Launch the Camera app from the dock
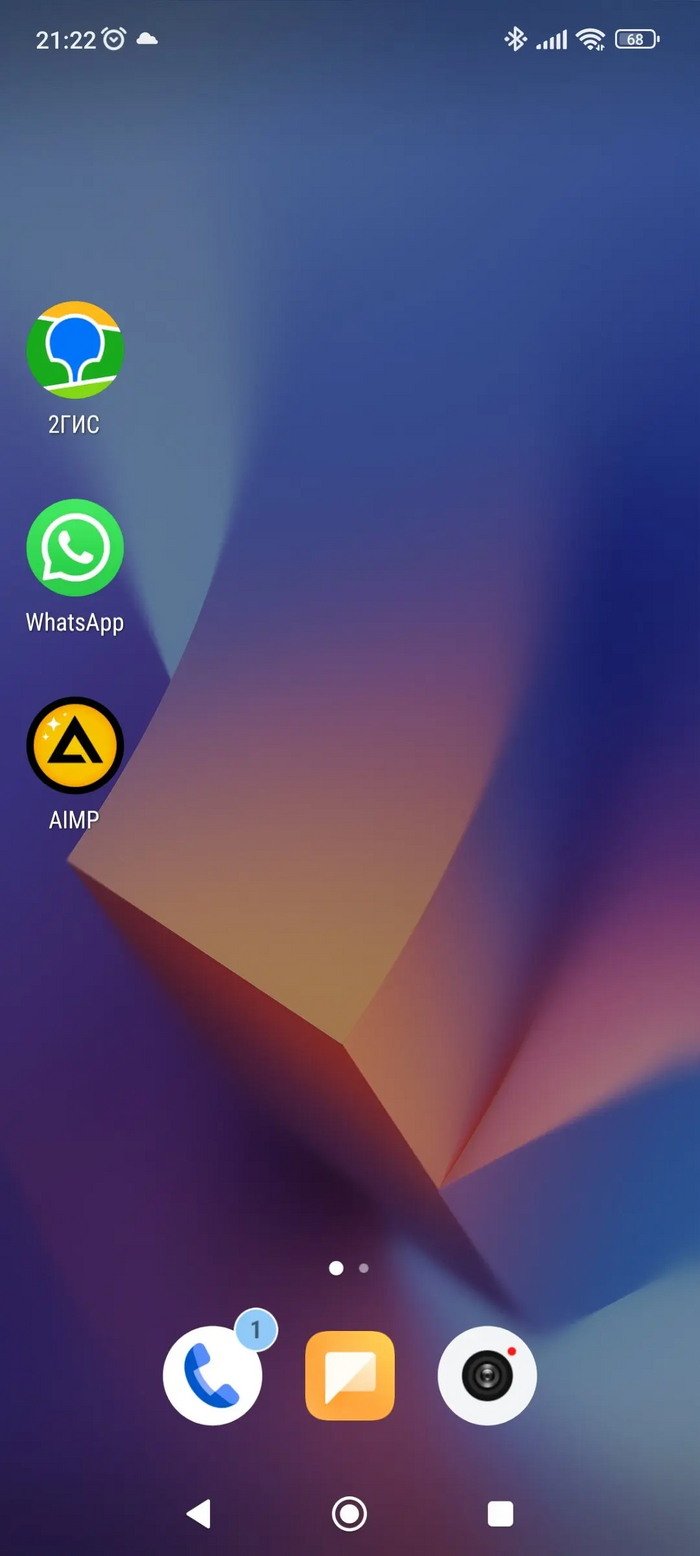The height and width of the screenshot is (1556, 700). coord(487,1376)
